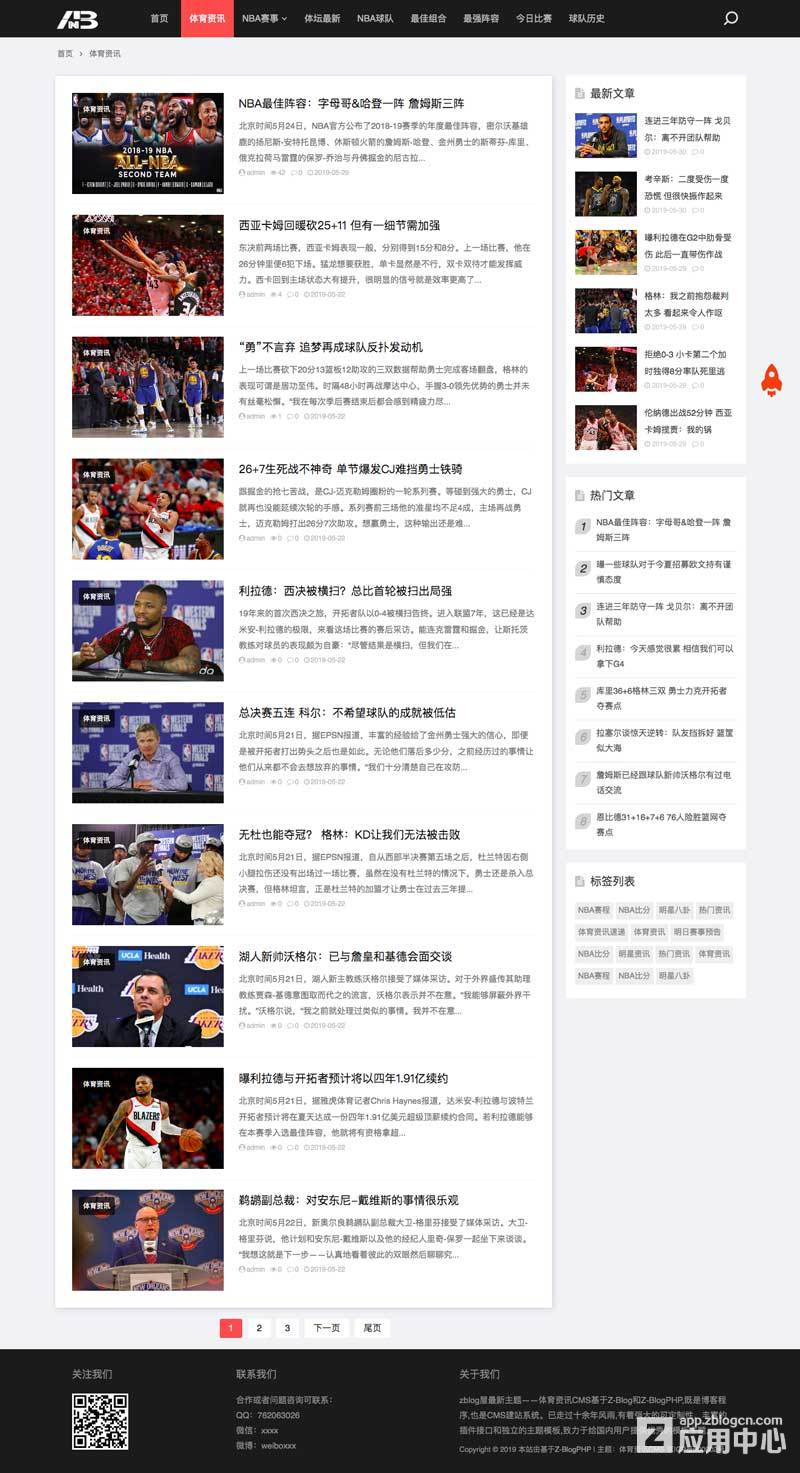Image resolution: width=800 pixels, height=1473 pixels.
Task: Jump to page 3
Action: 287,1328
